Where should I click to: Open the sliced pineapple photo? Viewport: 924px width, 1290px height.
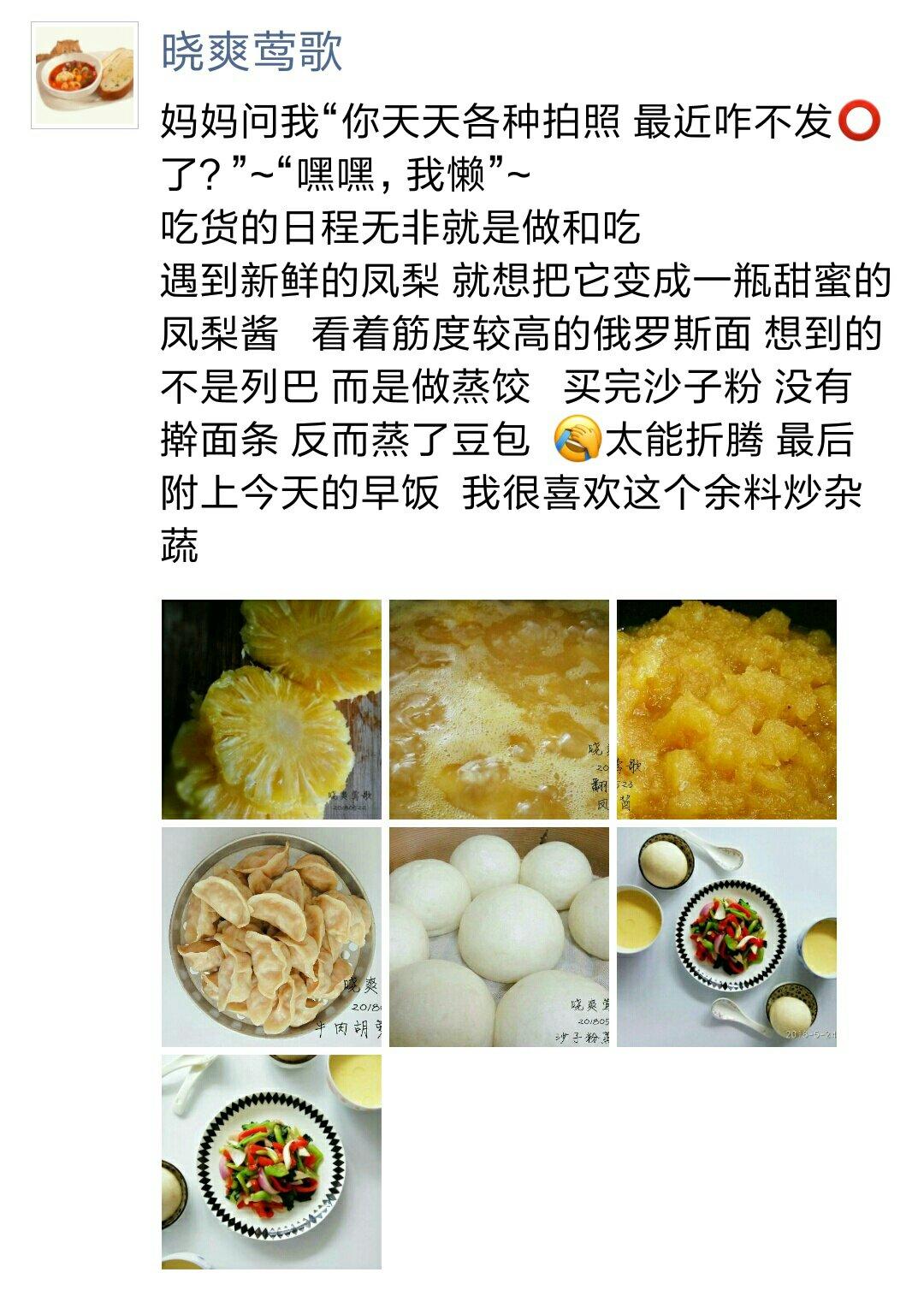pyautogui.click(x=271, y=709)
